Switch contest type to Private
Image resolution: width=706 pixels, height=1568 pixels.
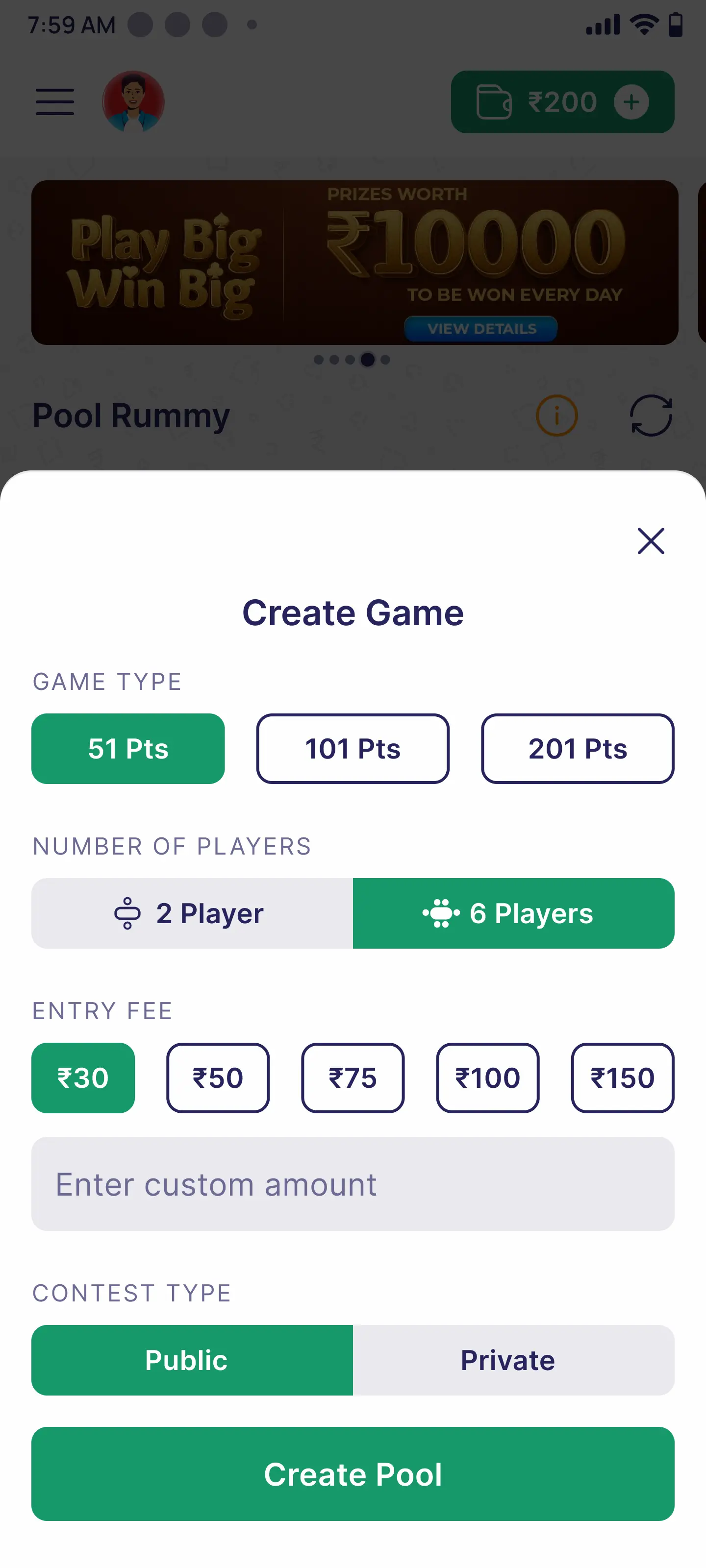[507, 1359]
